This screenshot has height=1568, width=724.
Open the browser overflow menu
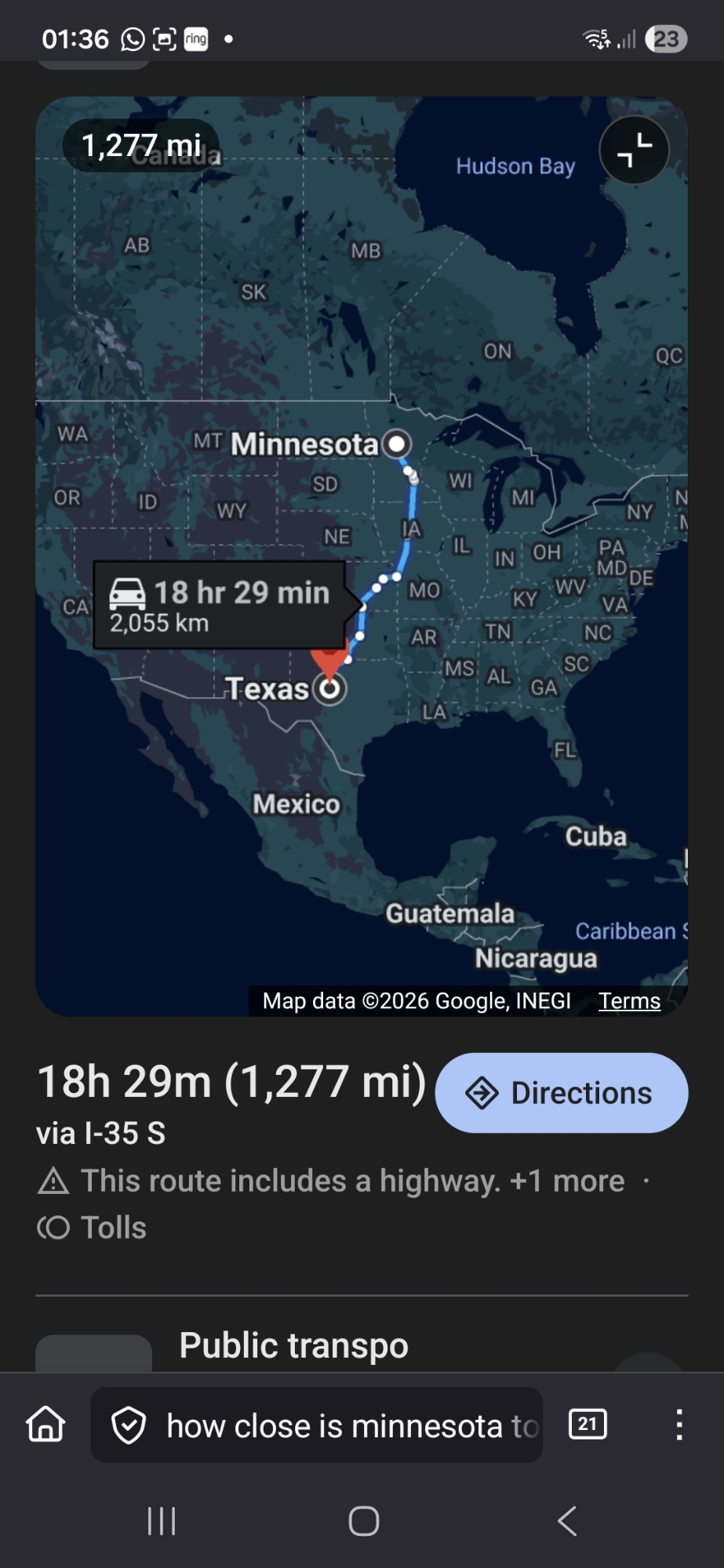(x=679, y=1425)
